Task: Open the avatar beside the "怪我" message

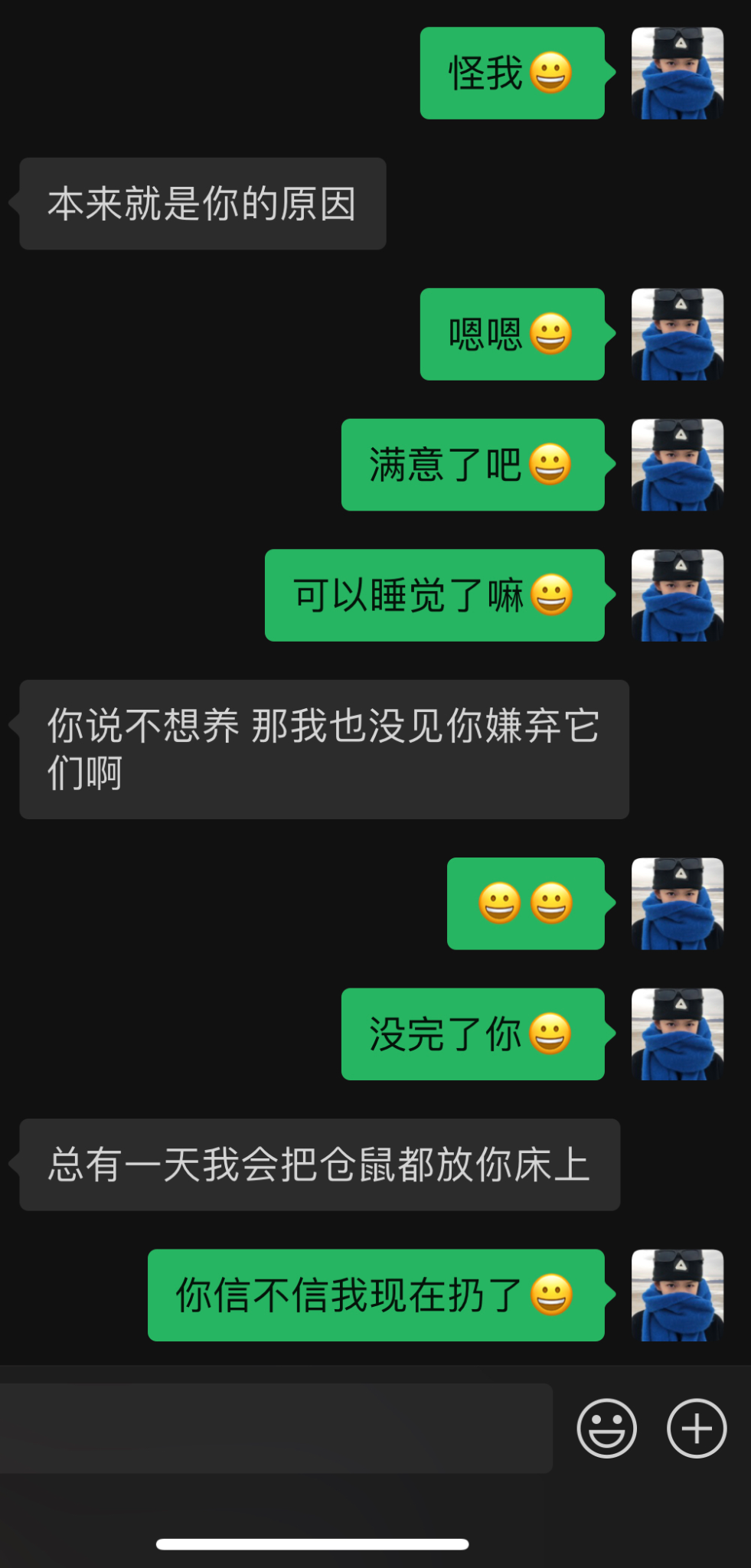Action: (x=678, y=73)
